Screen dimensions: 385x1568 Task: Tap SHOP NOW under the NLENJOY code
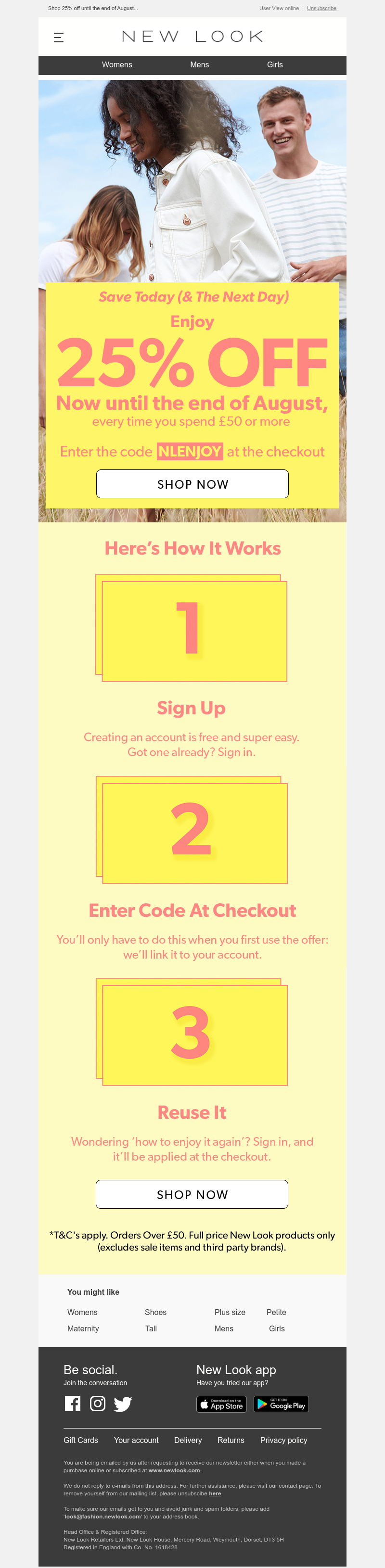click(x=192, y=484)
